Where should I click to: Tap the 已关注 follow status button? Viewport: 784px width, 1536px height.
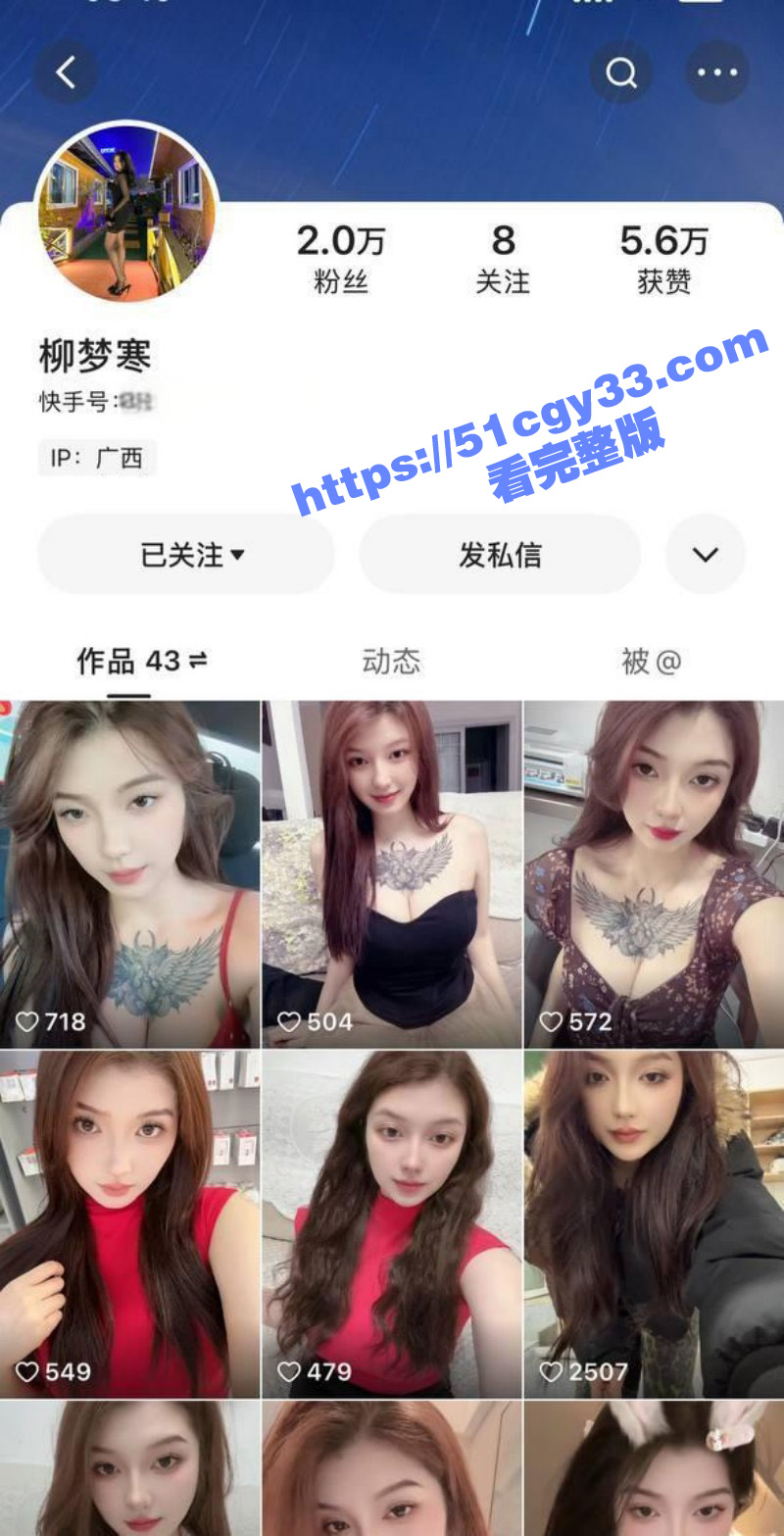point(186,555)
